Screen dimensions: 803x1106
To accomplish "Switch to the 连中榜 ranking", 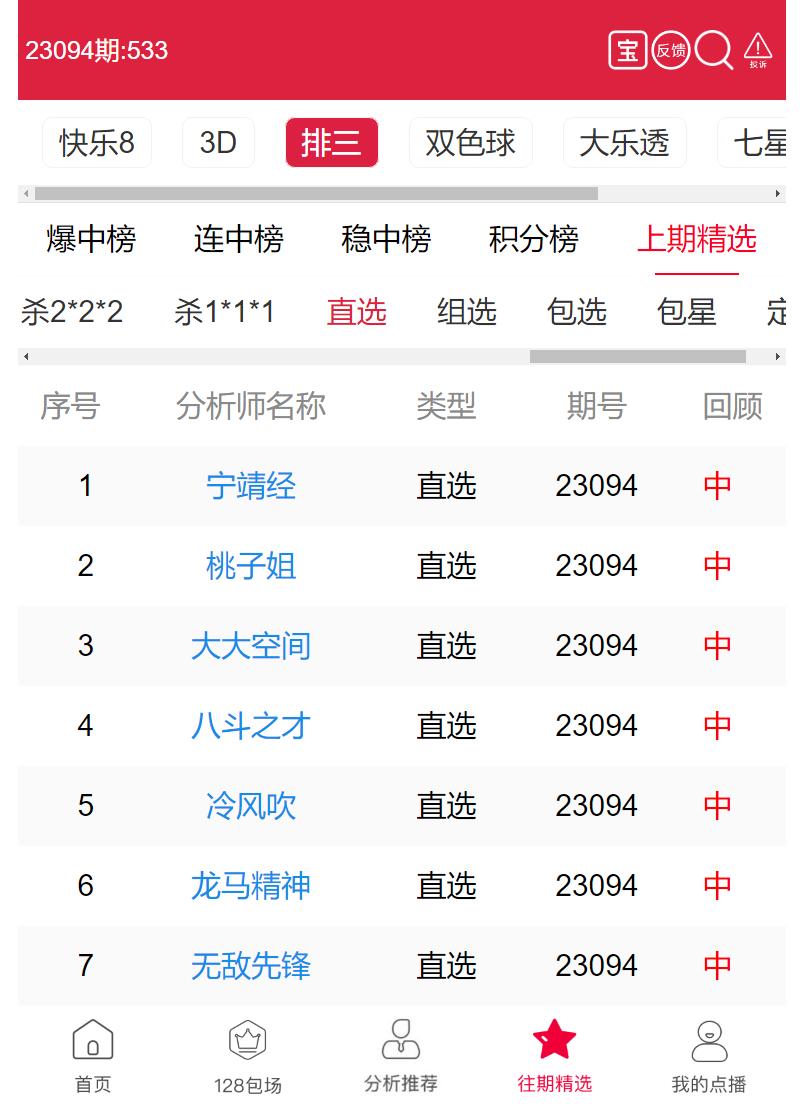I will click(239, 240).
